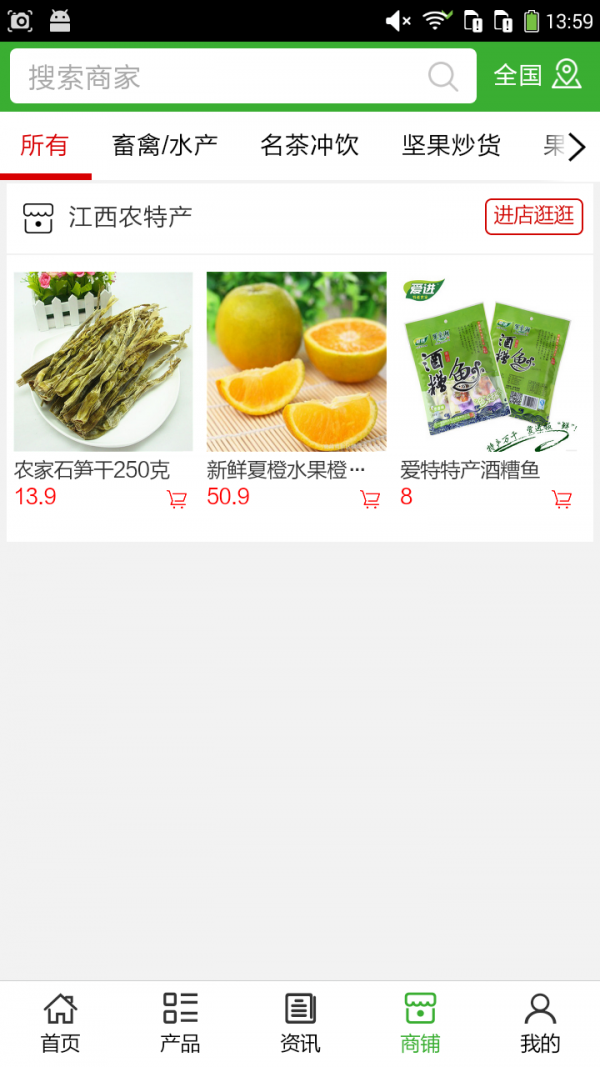Open the 我的 profile tab
The width and height of the screenshot is (600, 1067).
click(540, 1023)
